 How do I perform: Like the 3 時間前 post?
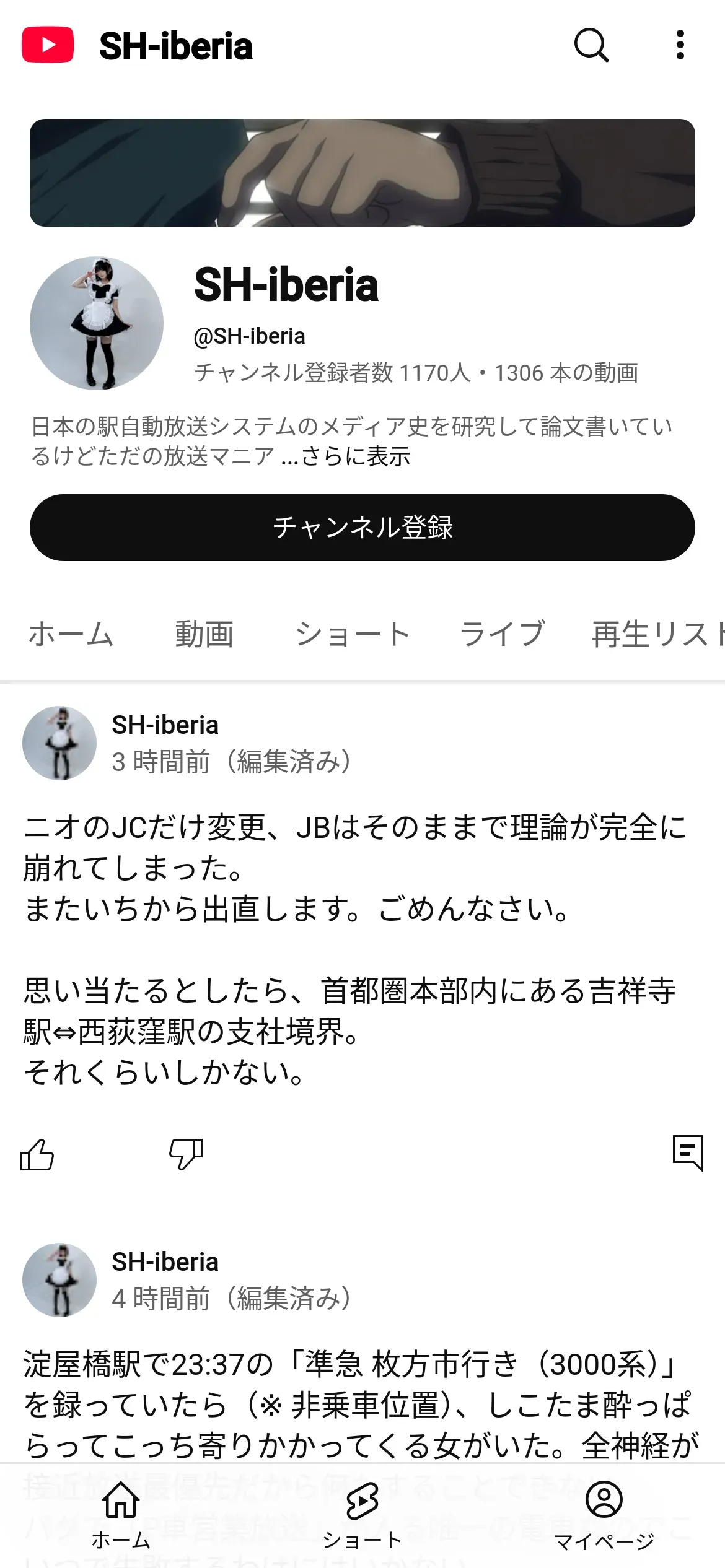tap(37, 1154)
